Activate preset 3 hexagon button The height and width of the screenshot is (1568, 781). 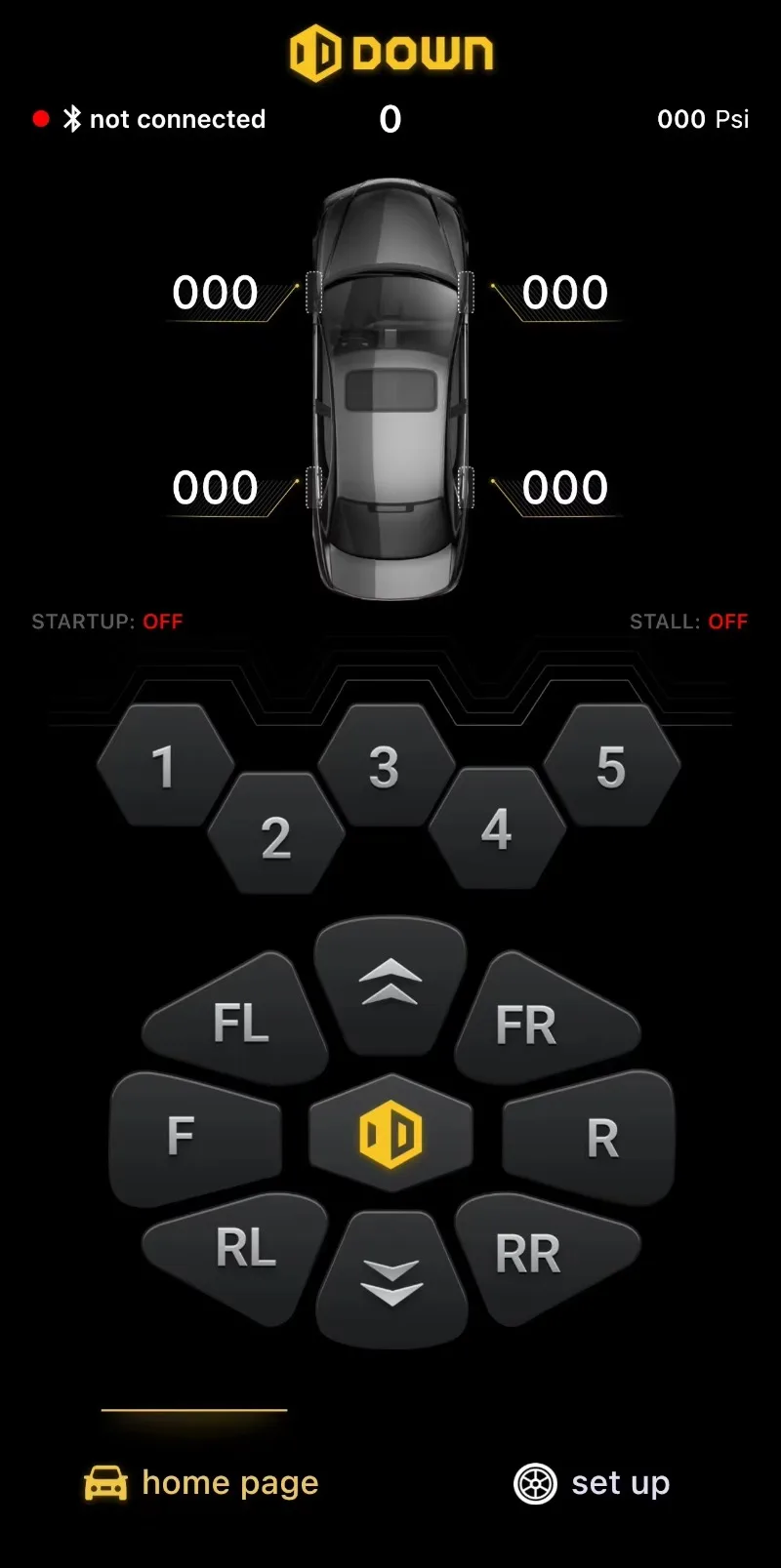point(385,766)
